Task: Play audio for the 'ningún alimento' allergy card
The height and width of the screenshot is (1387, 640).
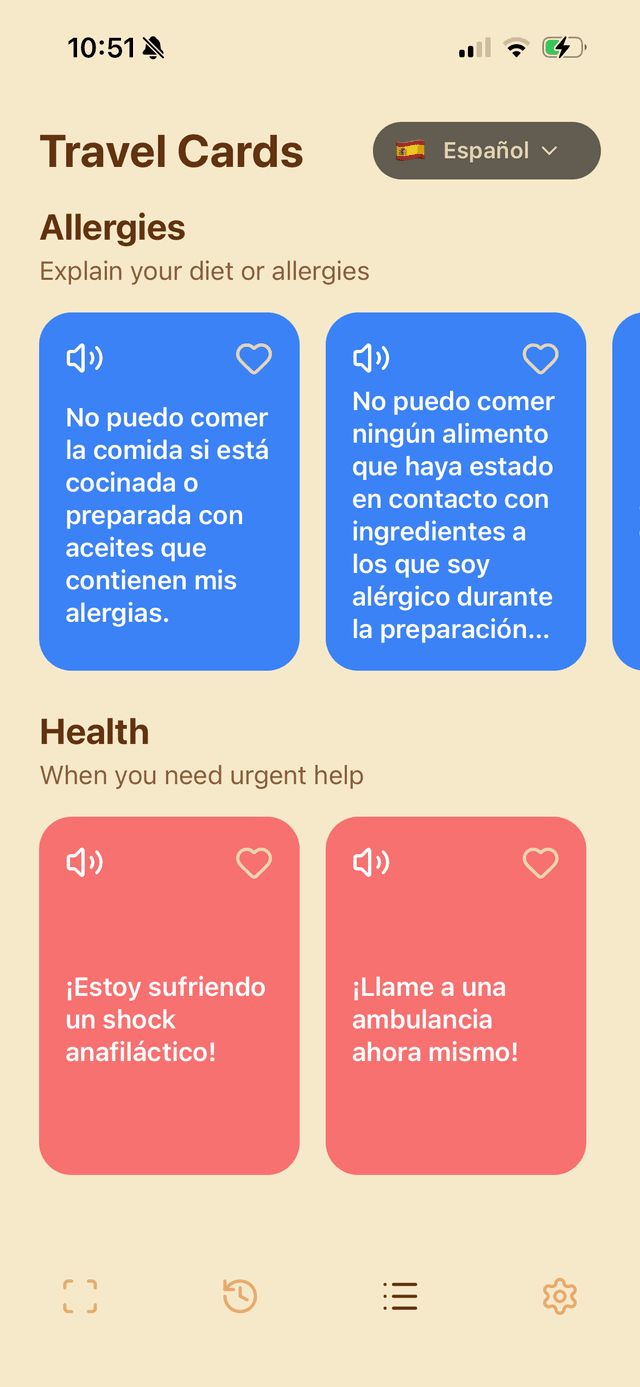Action: click(x=372, y=358)
